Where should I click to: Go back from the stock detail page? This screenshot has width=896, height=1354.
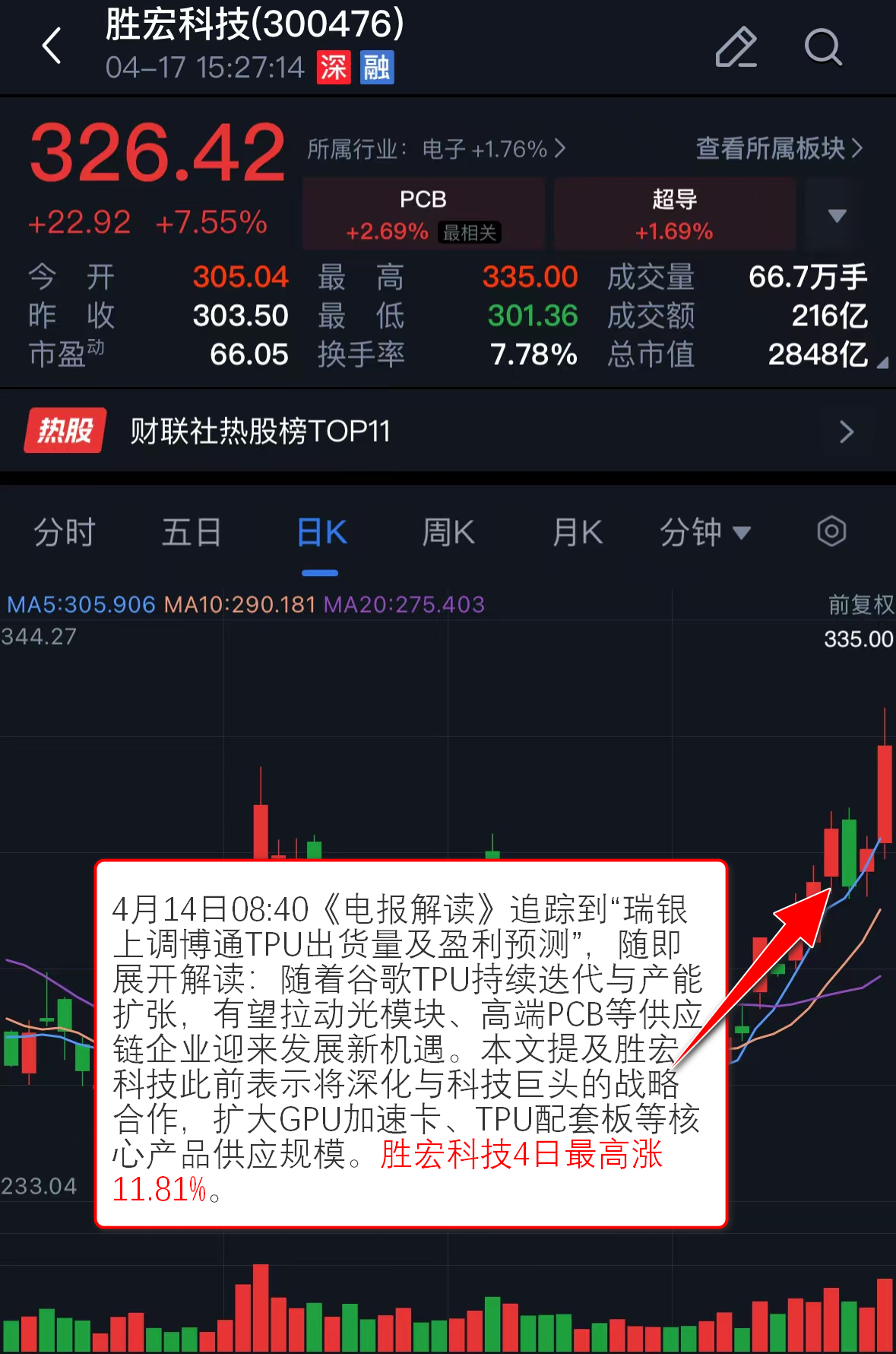coord(52,46)
